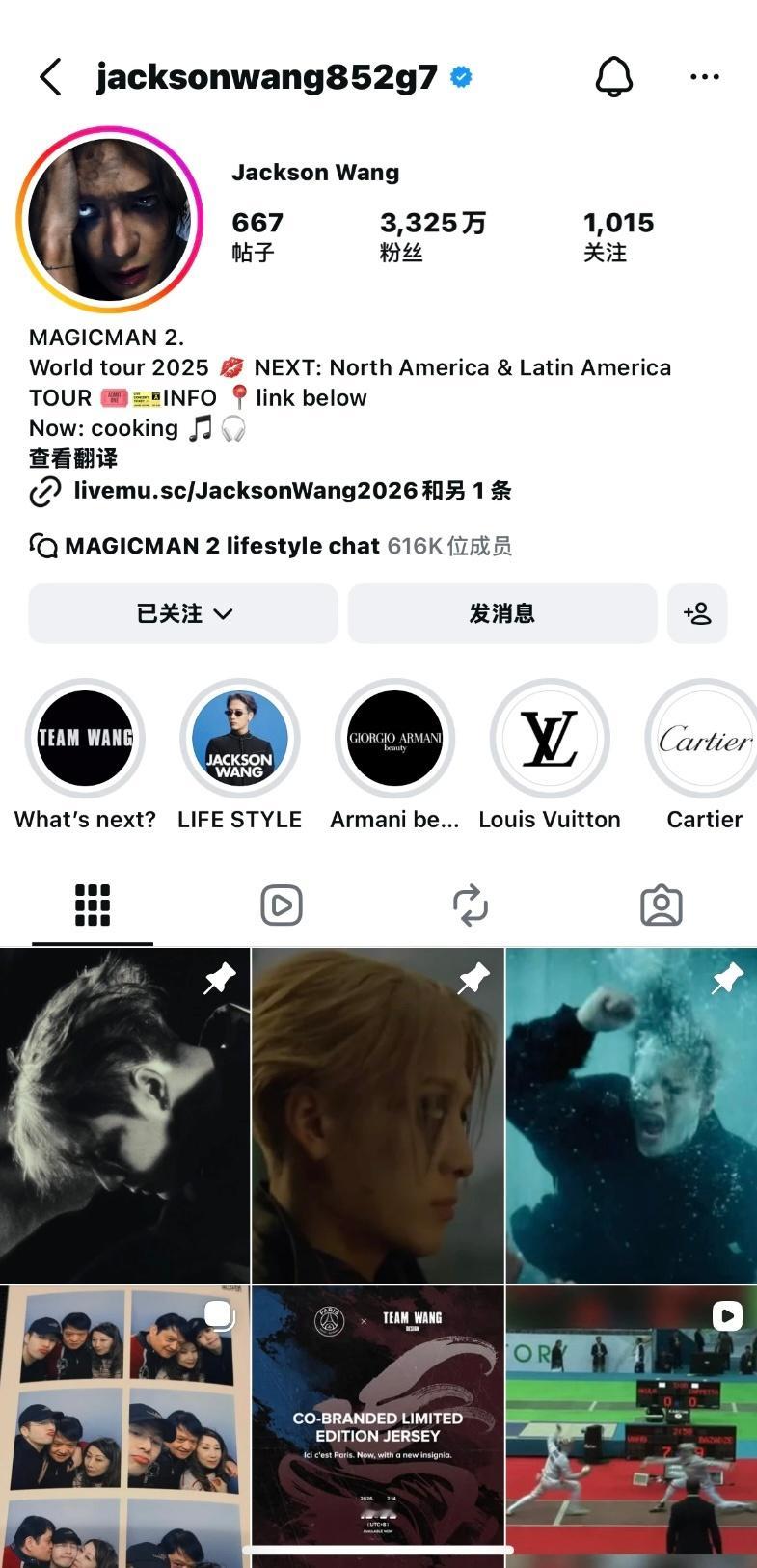Switch to the Reels tab
The image size is (757, 1568).
(282, 906)
